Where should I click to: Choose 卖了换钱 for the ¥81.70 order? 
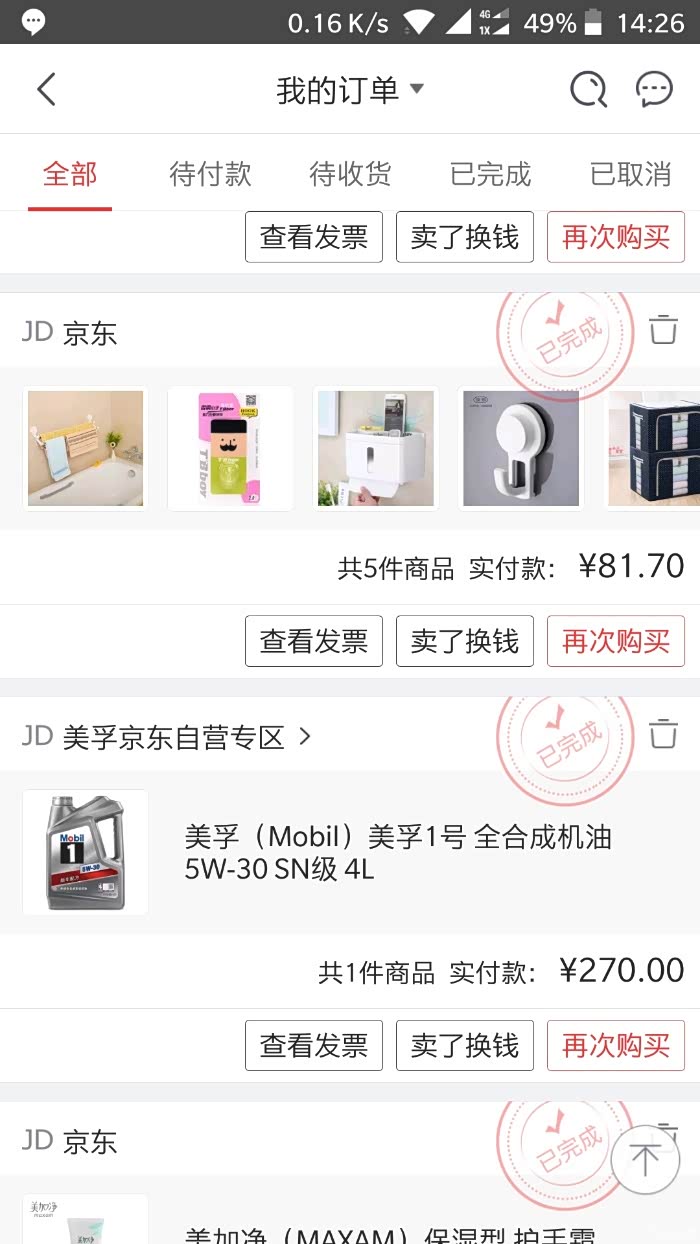click(465, 641)
